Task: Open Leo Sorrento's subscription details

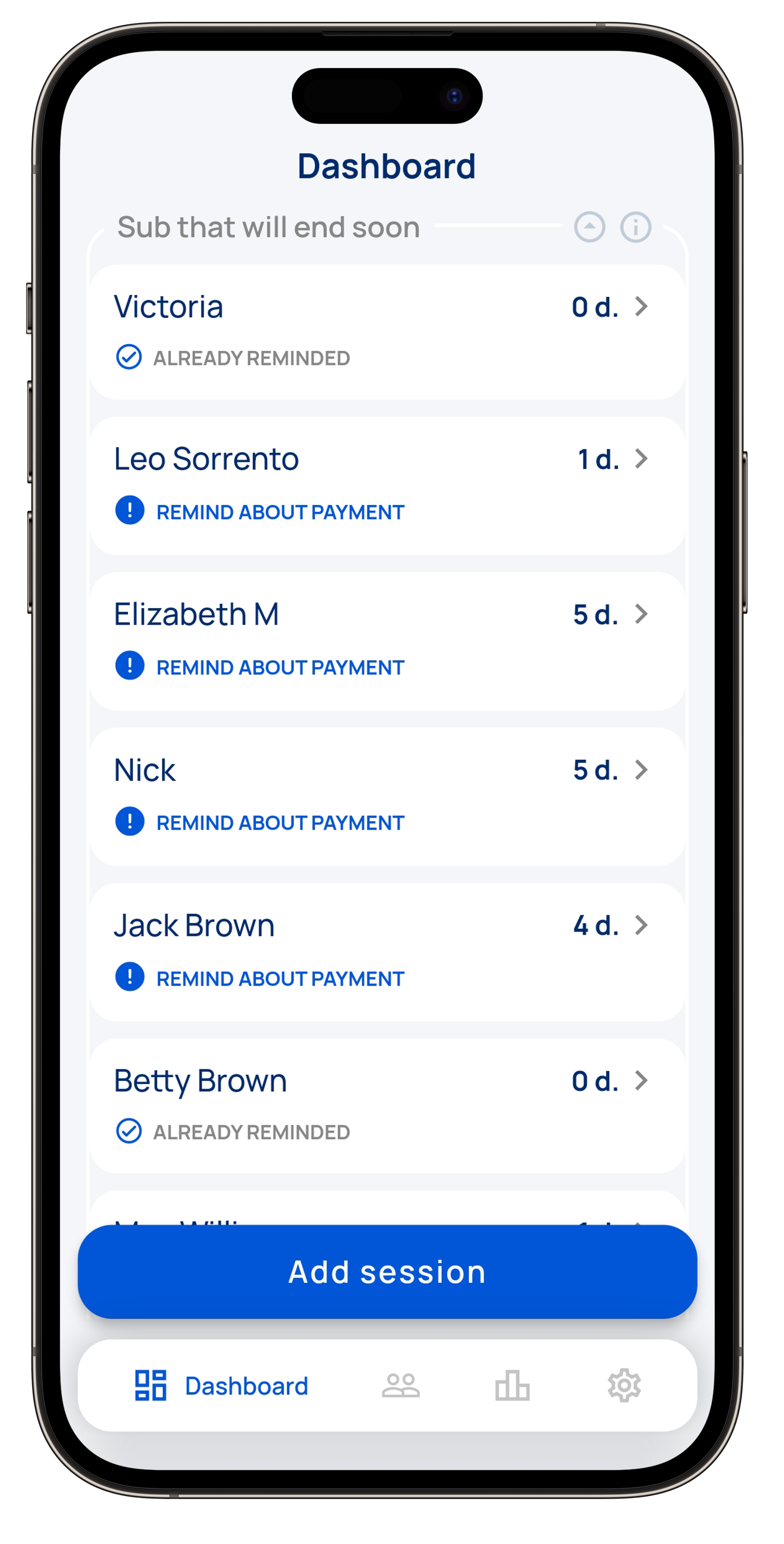Action: (x=641, y=459)
